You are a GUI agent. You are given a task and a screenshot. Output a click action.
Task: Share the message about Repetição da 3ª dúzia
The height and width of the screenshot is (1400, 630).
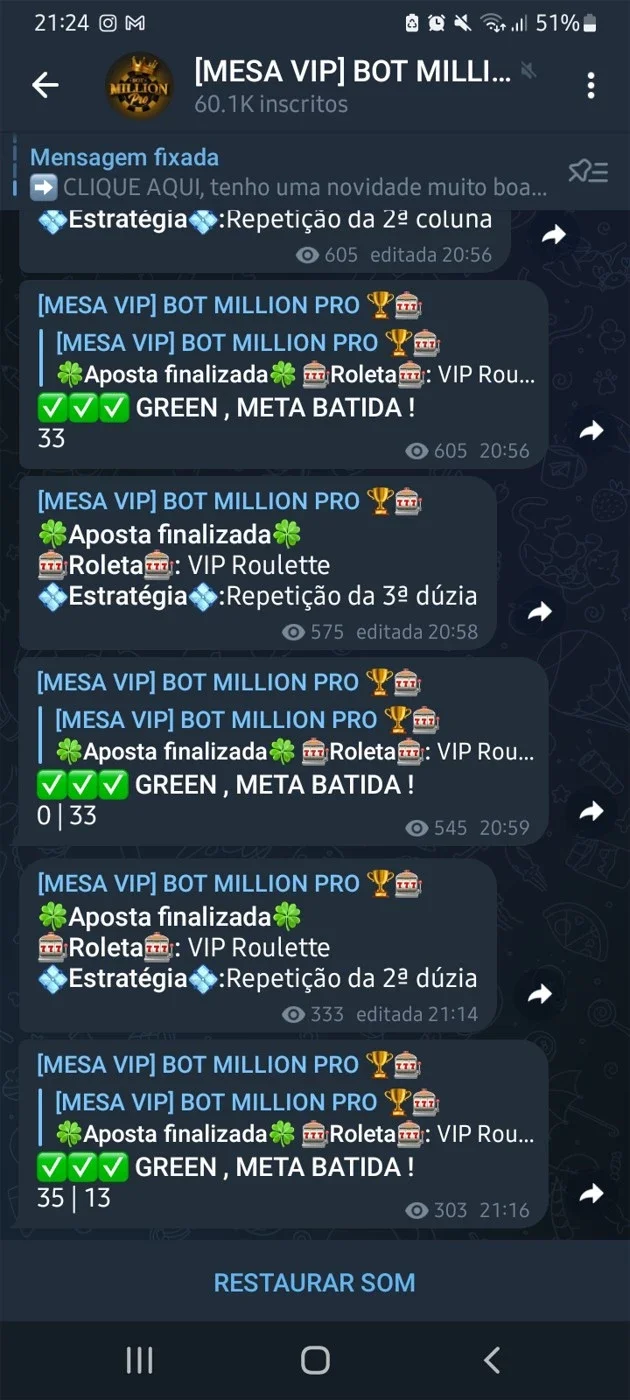tap(540, 612)
